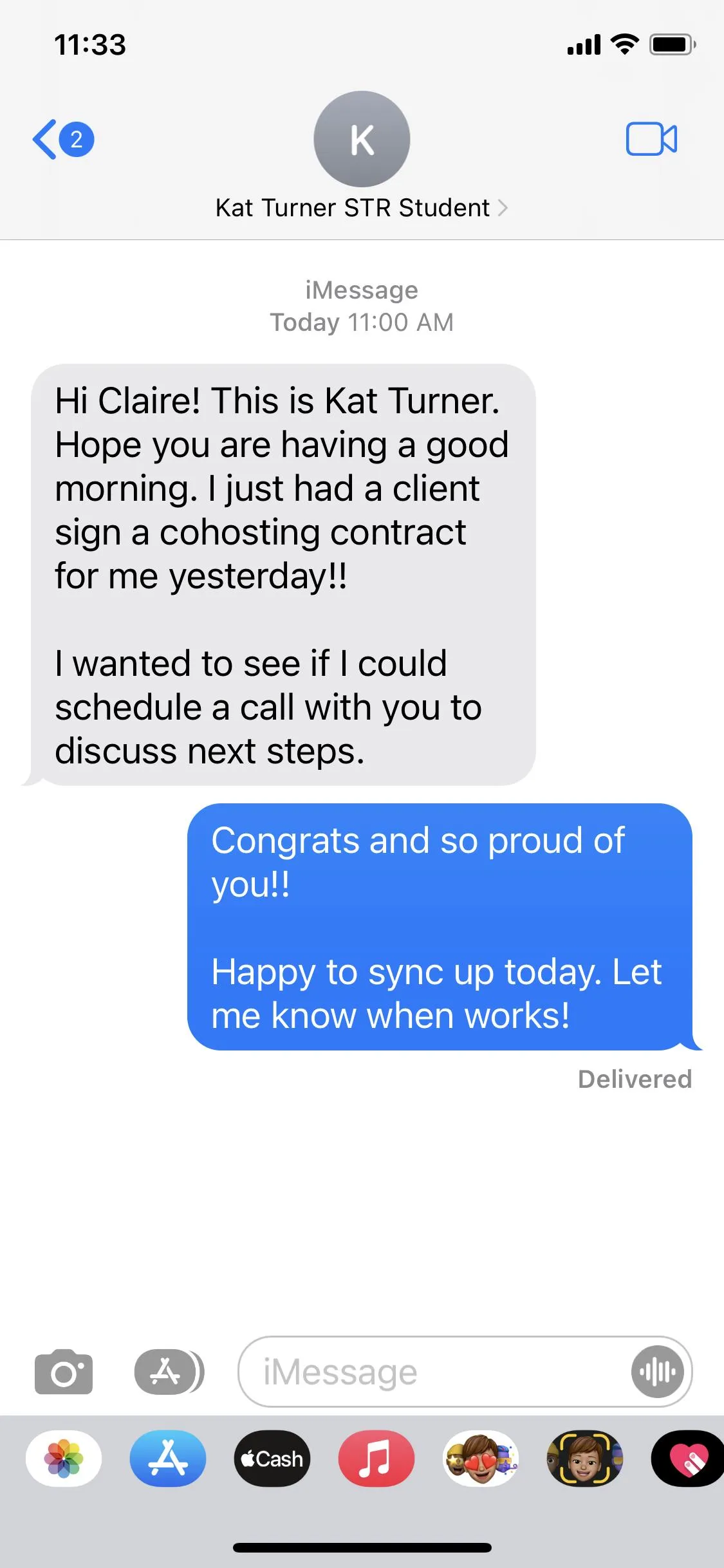Open the Music iMessage app
The width and height of the screenshot is (724, 1568).
pos(376,1459)
